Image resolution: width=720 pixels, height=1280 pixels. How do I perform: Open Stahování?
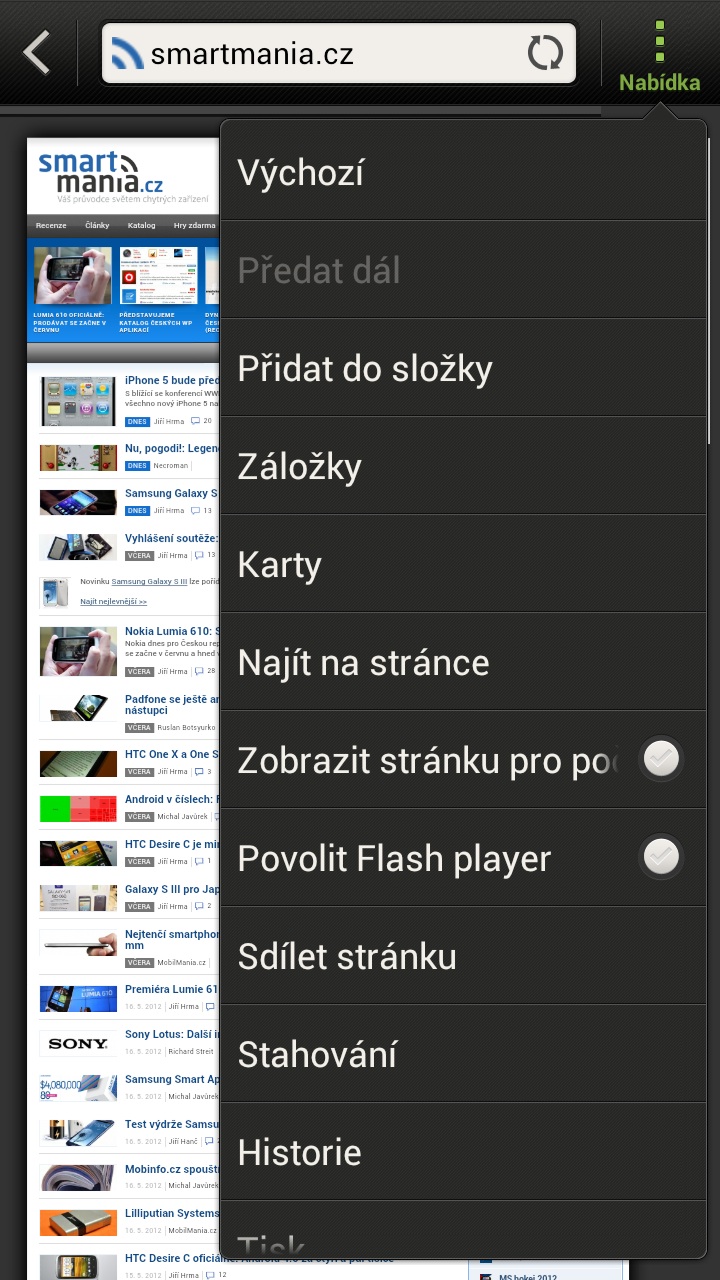click(463, 1054)
